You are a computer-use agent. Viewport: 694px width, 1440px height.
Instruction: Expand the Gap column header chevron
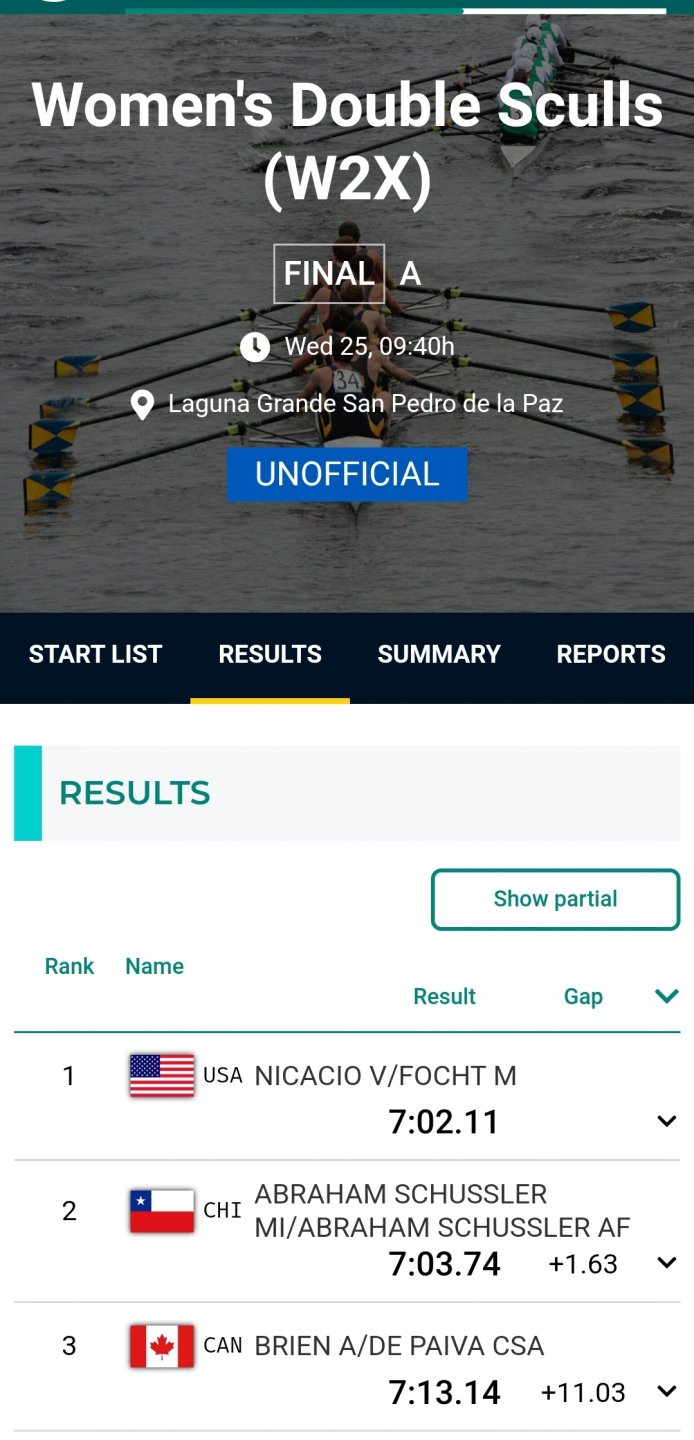[x=667, y=996]
